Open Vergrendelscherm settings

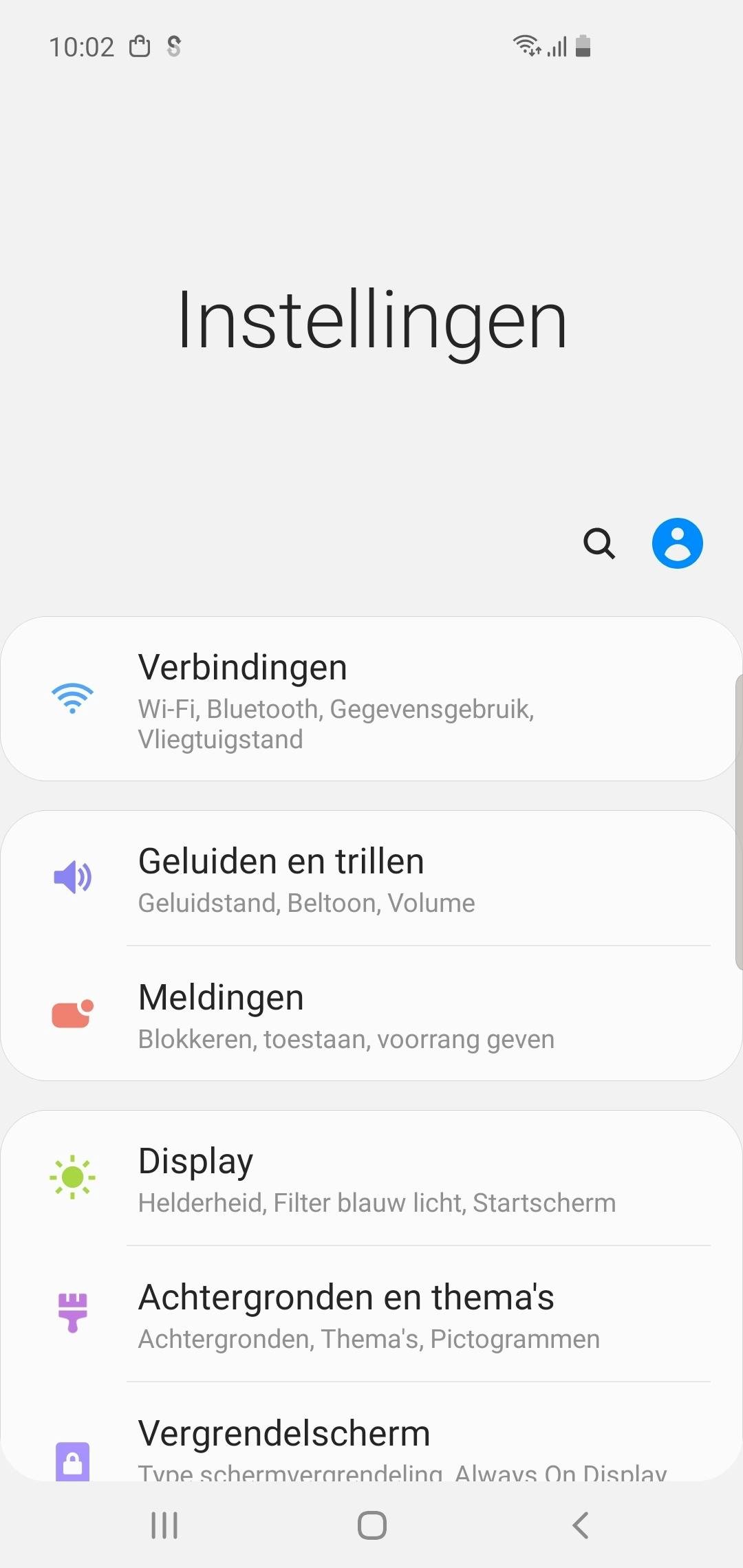coord(371,1444)
